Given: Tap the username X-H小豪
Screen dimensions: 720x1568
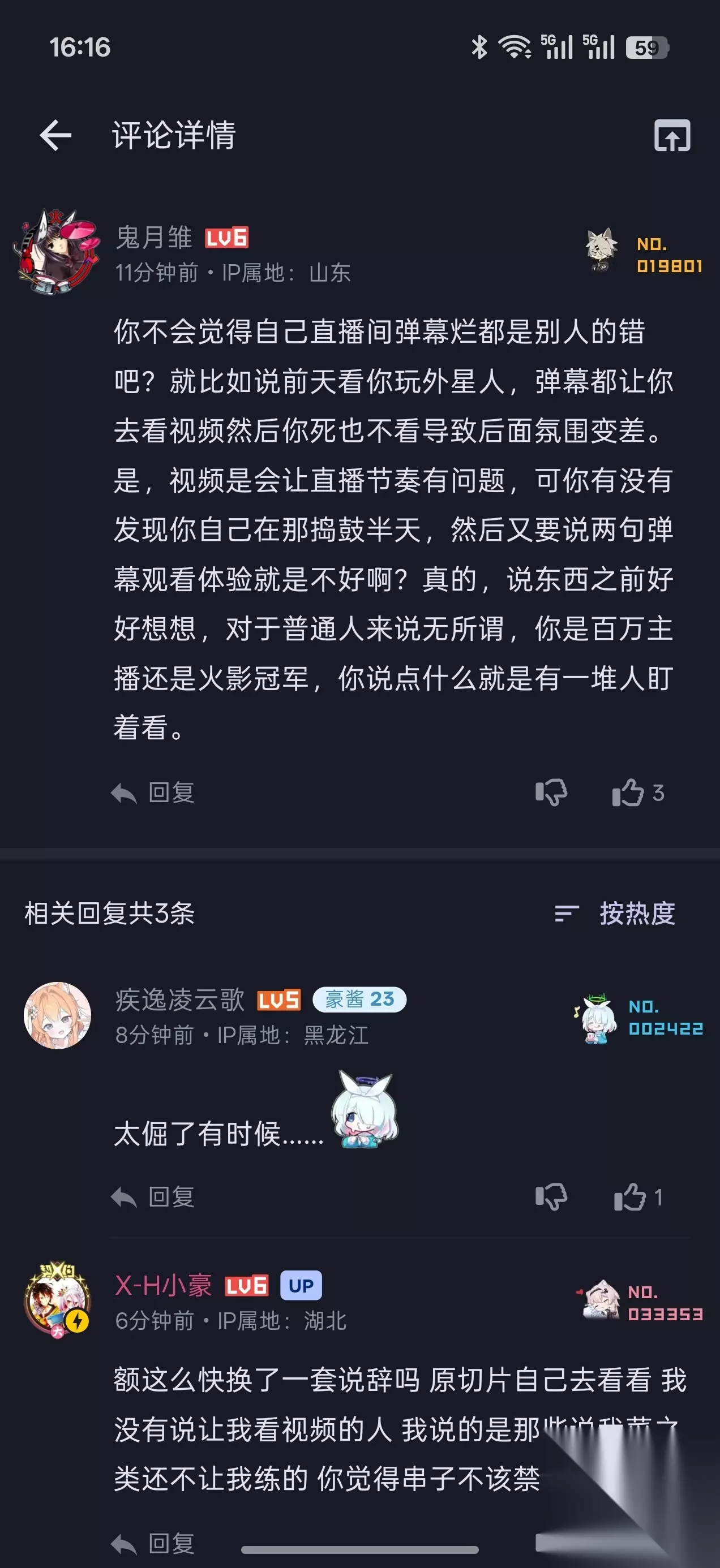Looking at the screenshot, I should [163, 1285].
